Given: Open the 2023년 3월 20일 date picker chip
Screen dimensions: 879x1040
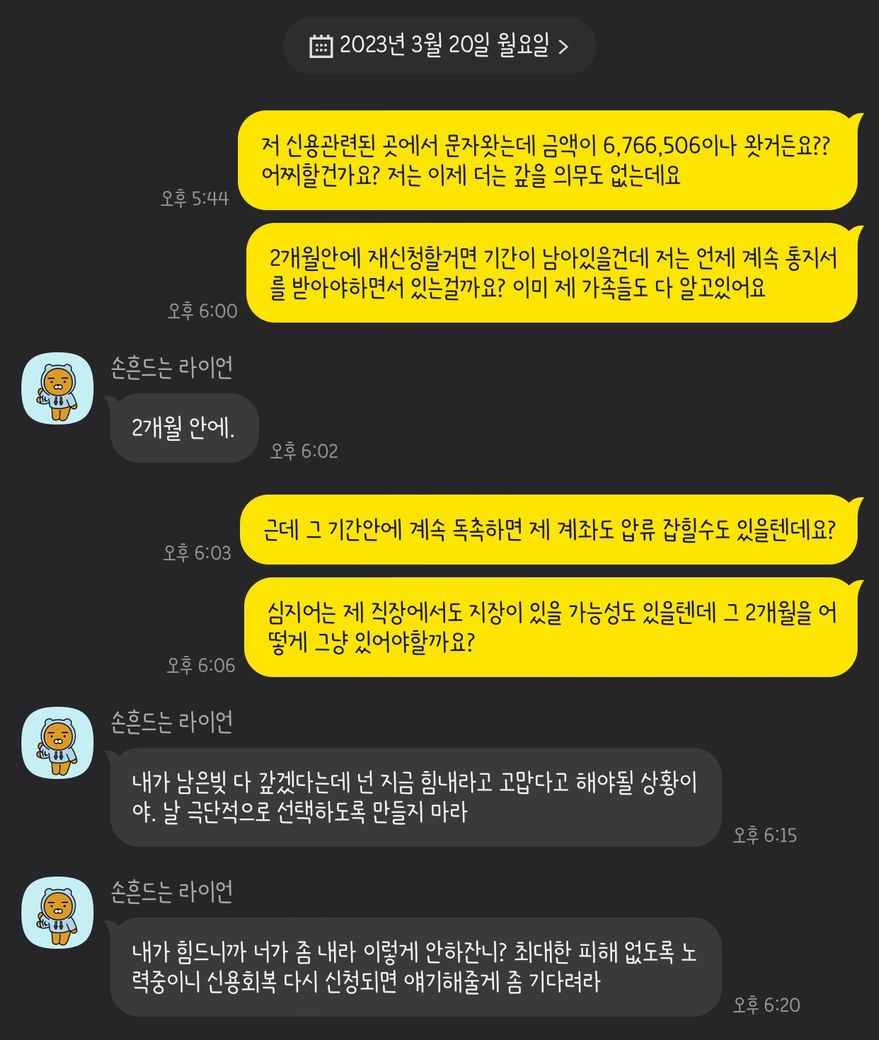Looking at the screenshot, I should 439,46.
